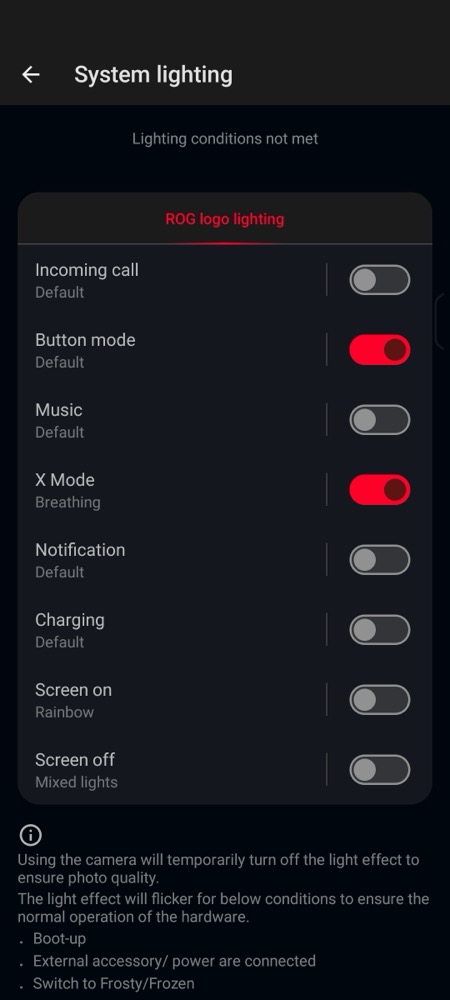Go back from System lighting

click(x=31, y=75)
